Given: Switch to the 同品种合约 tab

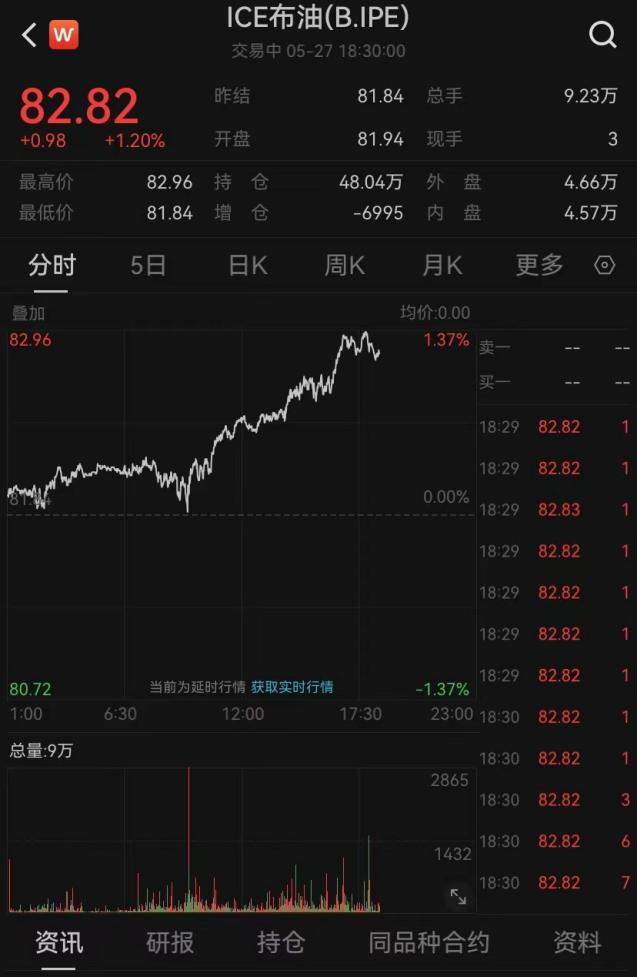Looking at the screenshot, I should [429, 942].
